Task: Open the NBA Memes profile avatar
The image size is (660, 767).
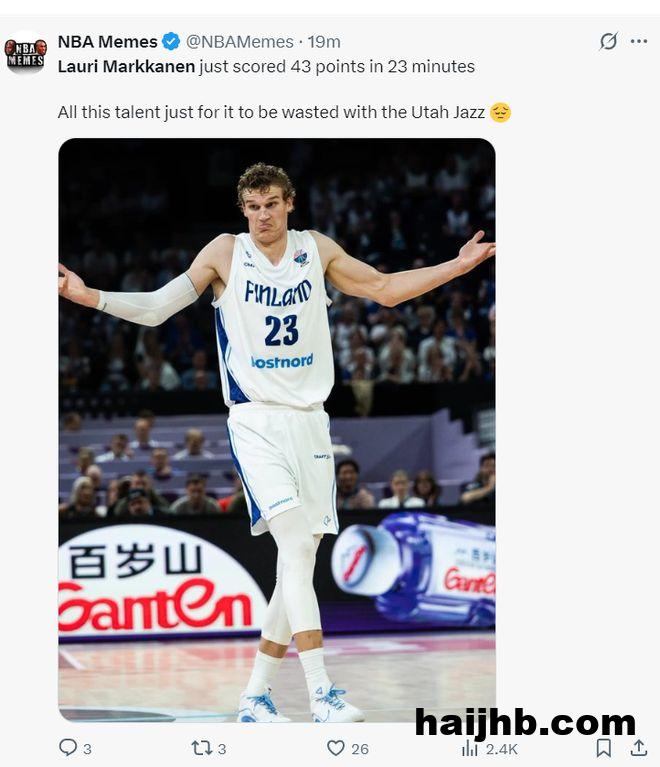Action: pyautogui.click(x=26, y=54)
